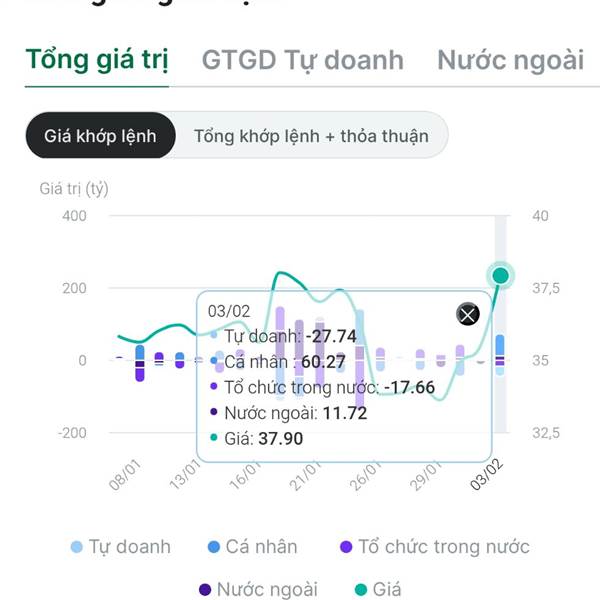600x600 pixels.
Task: Switch to the Nước ngoài tab
Action: click(510, 60)
